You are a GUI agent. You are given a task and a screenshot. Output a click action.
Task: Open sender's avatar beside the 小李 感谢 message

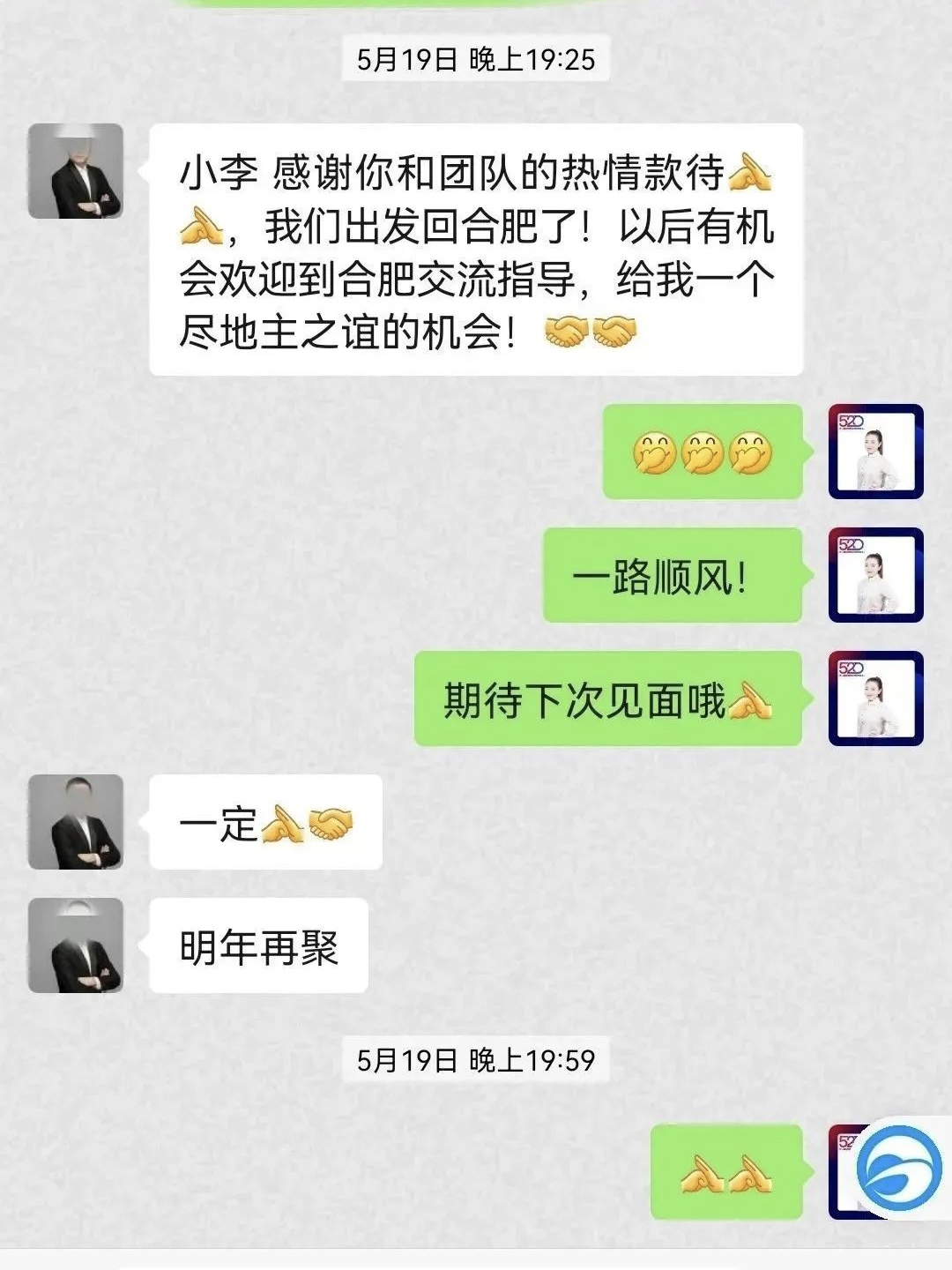(76, 171)
